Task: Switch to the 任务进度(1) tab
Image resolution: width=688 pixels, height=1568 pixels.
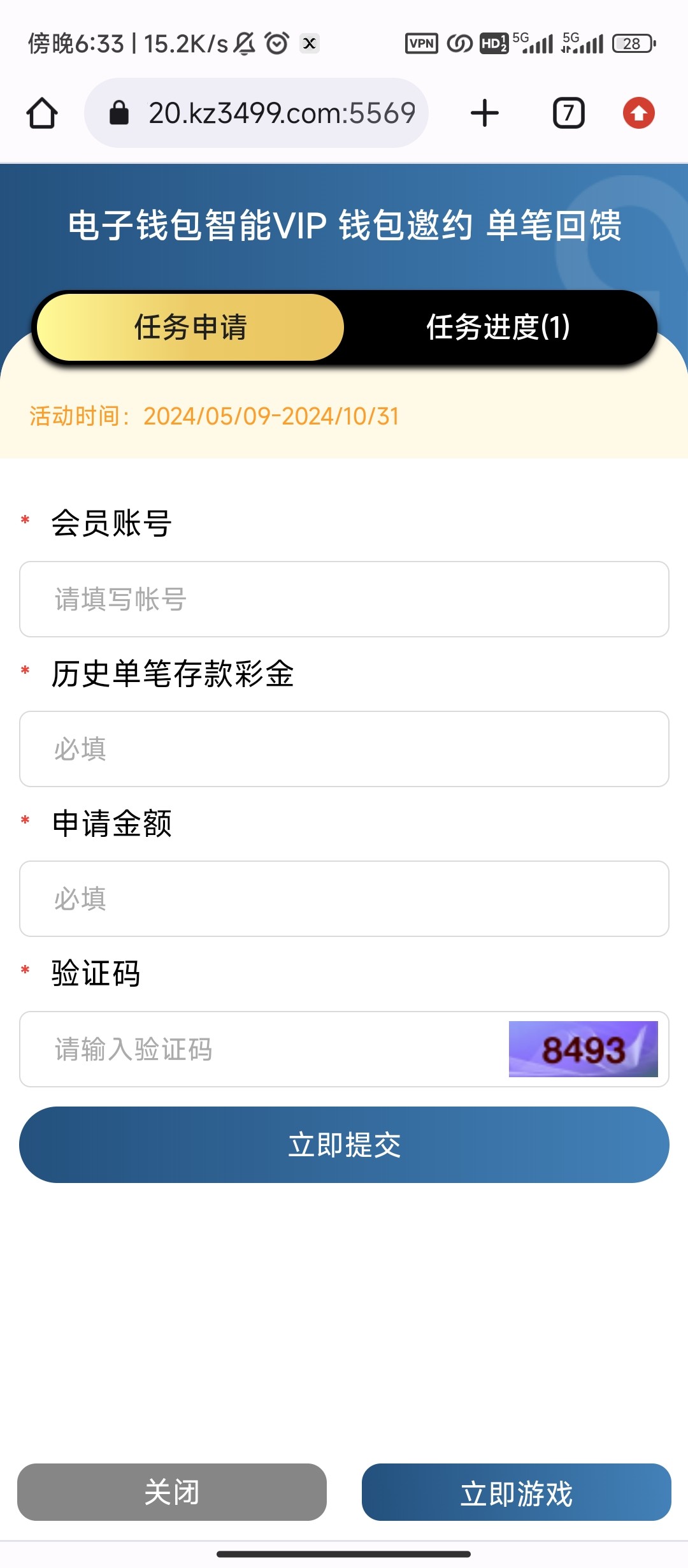Action: point(498,327)
